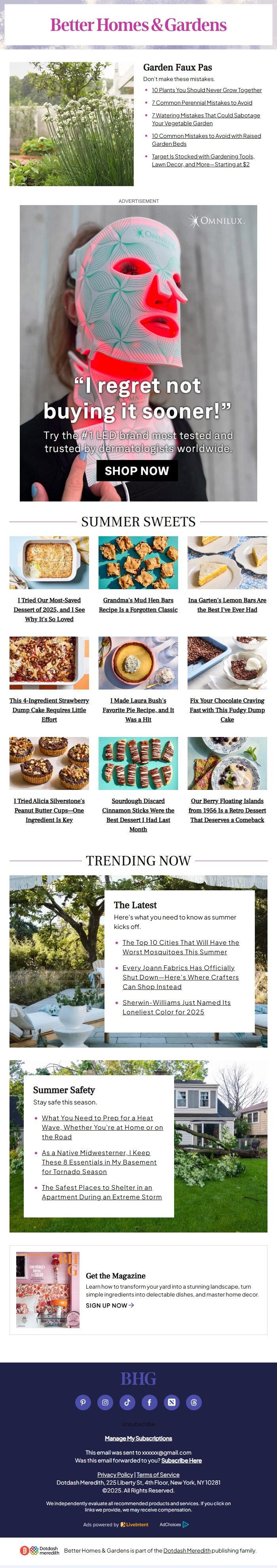Open Laura Bush's Favorite Pie Recipe article

pyautogui.click(x=138, y=710)
